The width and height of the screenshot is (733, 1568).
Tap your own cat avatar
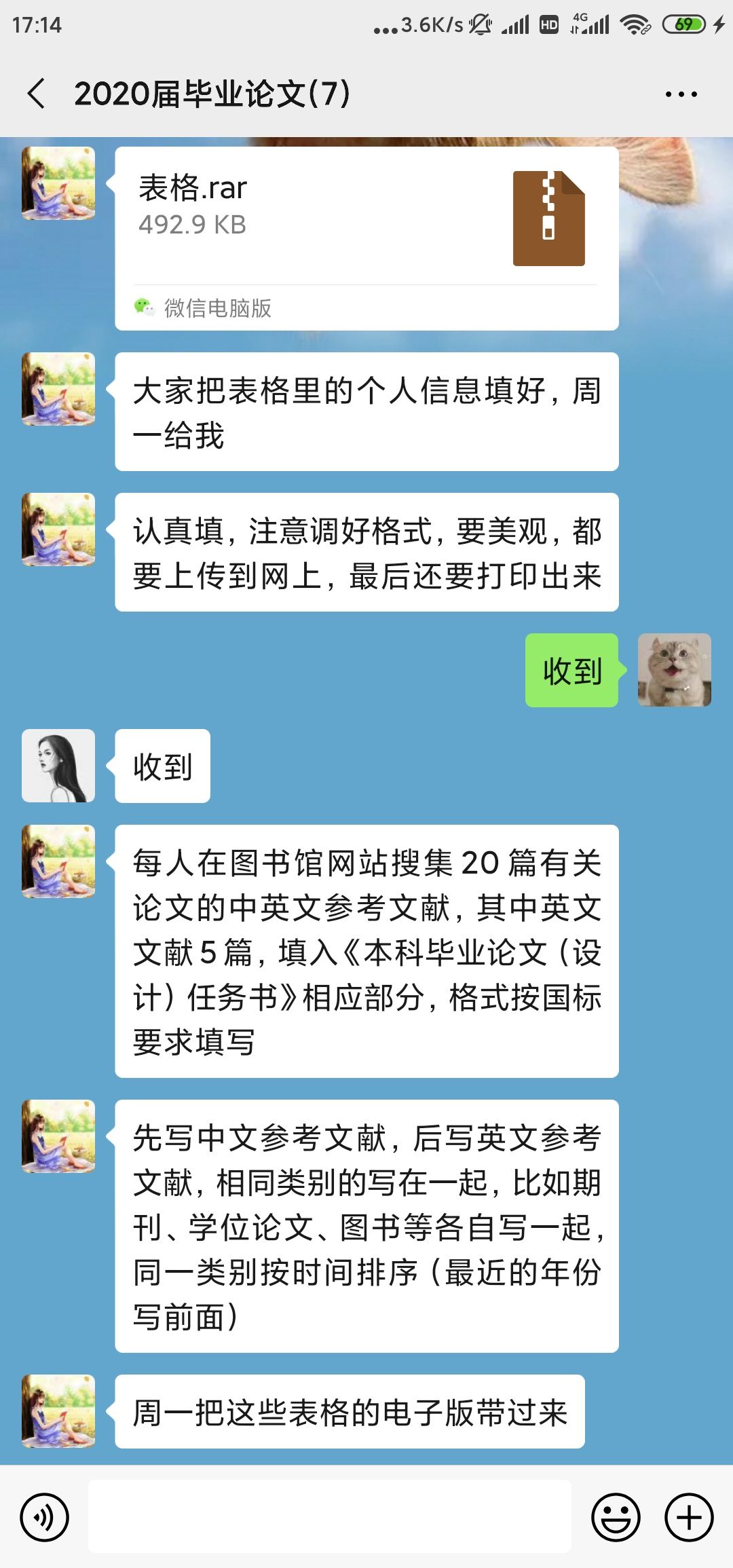pos(674,670)
